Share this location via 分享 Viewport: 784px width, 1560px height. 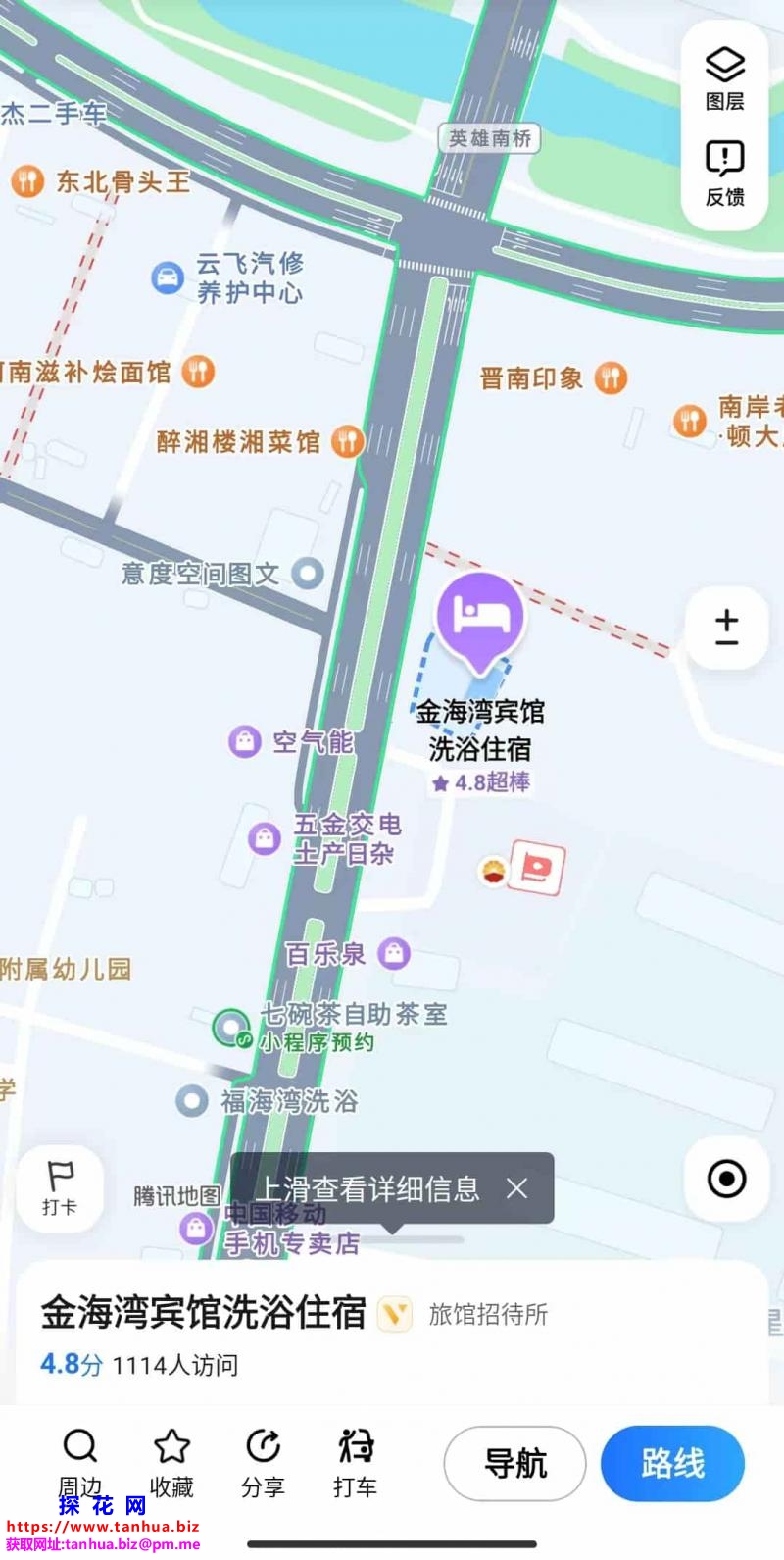pyautogui.click(x=263, y=1463)
